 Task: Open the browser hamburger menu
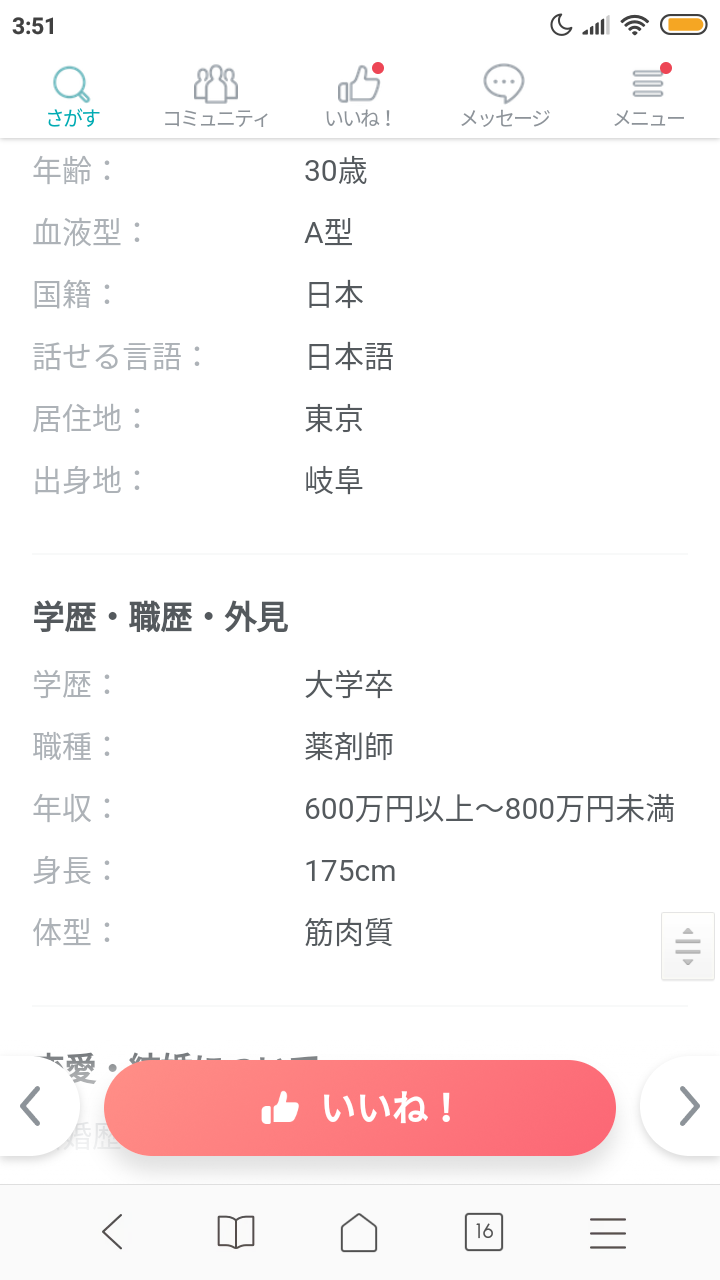(x=608, y=1232)
